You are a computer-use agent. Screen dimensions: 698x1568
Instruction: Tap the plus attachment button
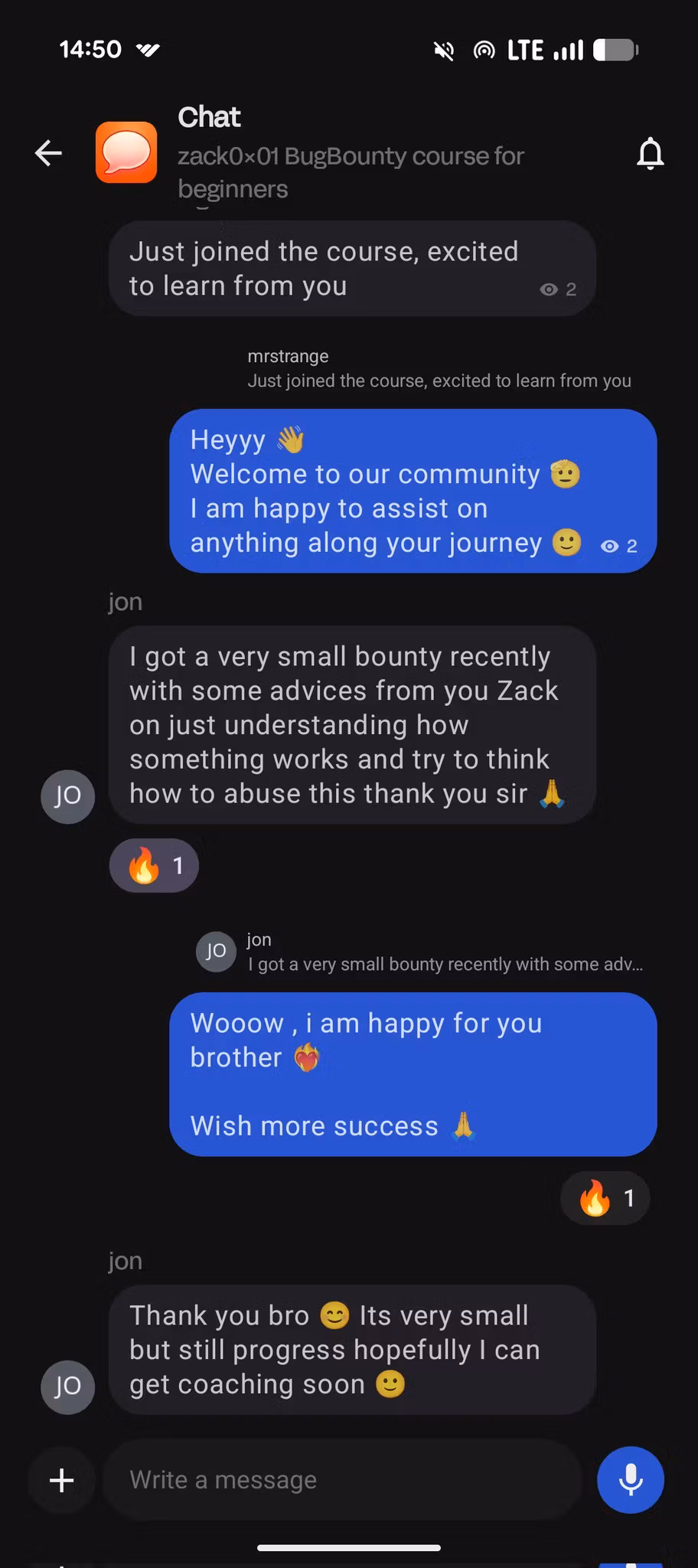click(62, 1480)
